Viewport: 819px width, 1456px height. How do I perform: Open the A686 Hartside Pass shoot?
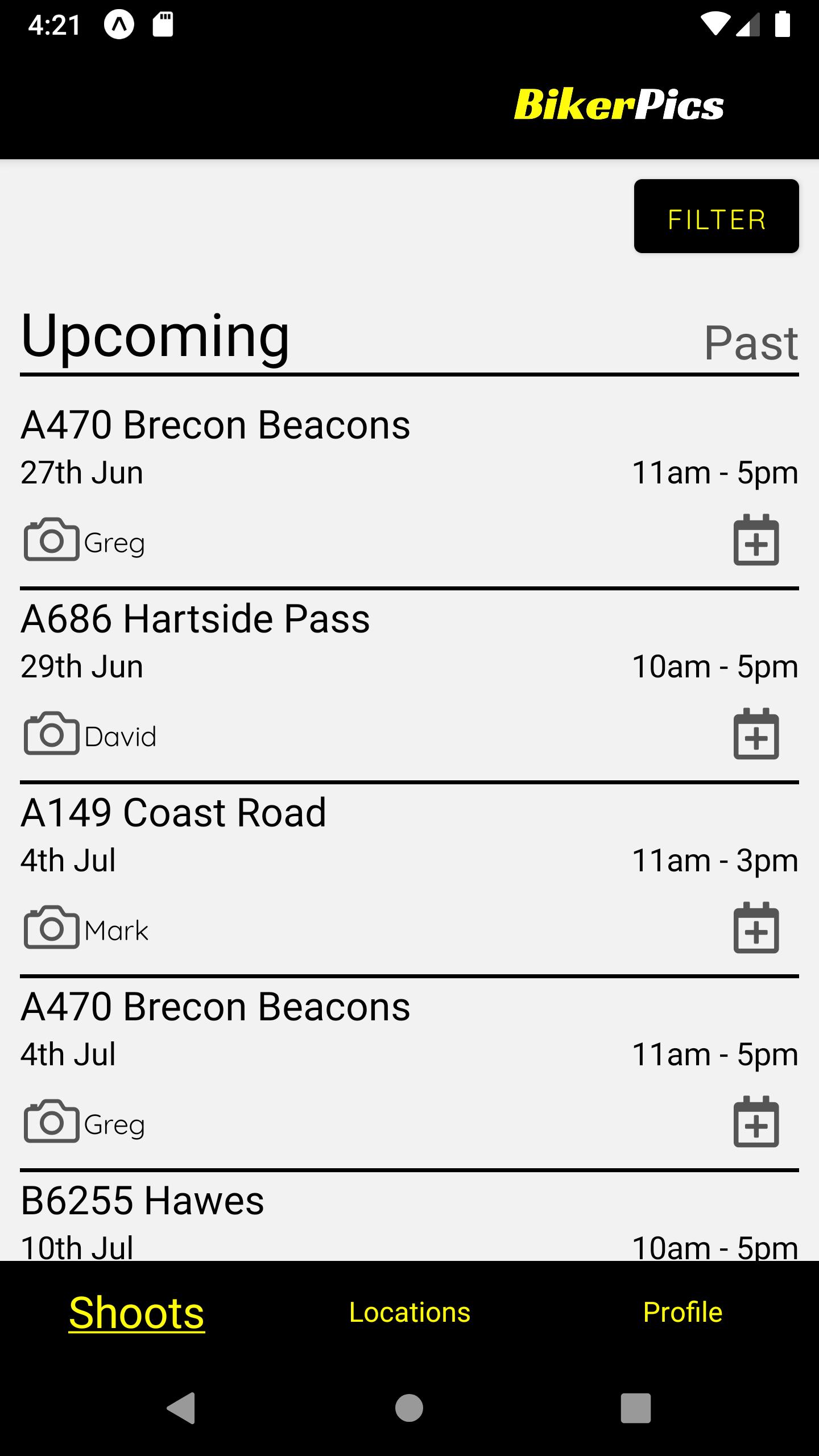pyautogui.click(x=195, y=619)
